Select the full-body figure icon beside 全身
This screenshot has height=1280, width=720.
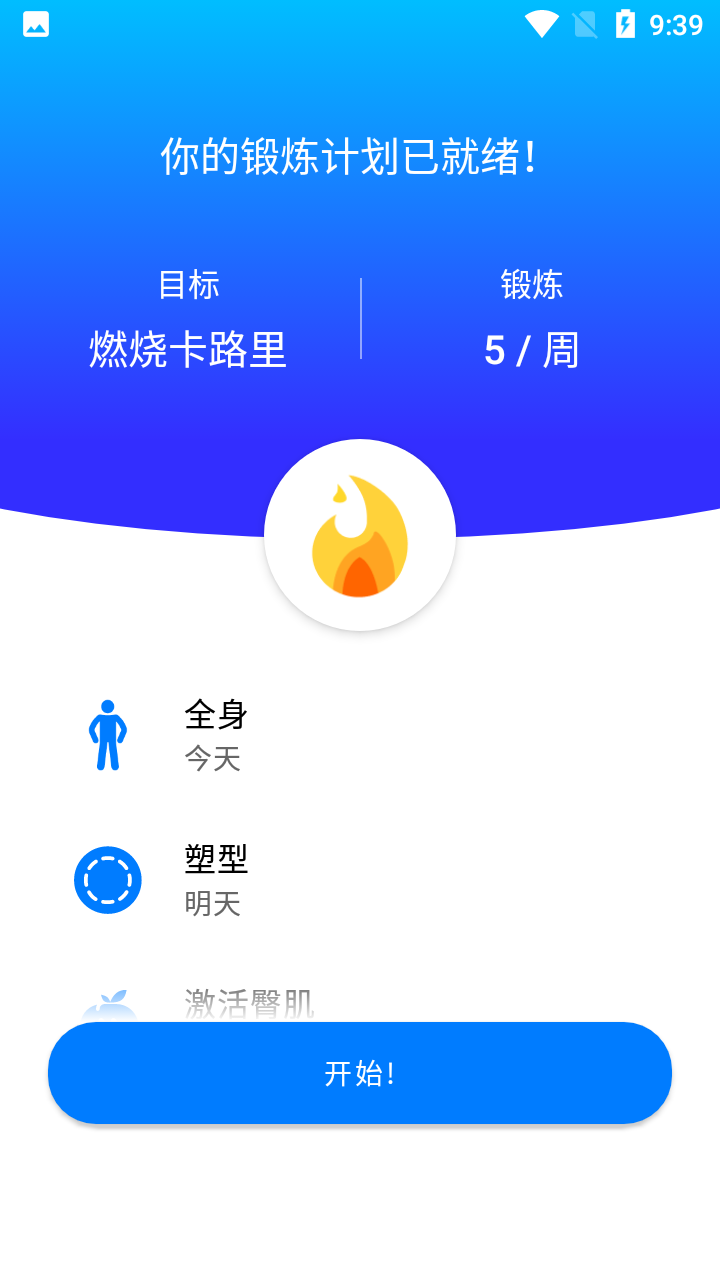(108, 734)
